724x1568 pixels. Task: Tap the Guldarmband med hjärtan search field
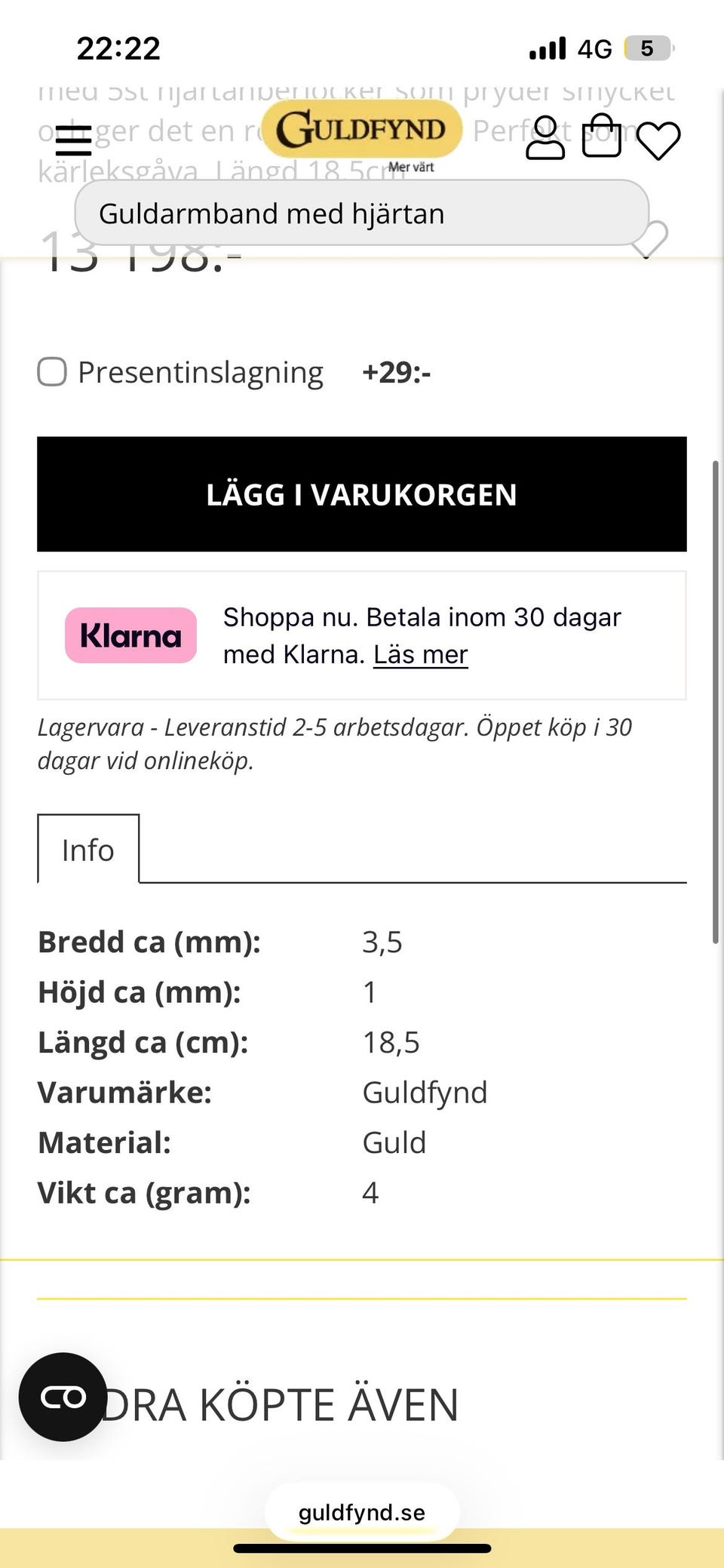pyautogui.click(x=362, y=214)
